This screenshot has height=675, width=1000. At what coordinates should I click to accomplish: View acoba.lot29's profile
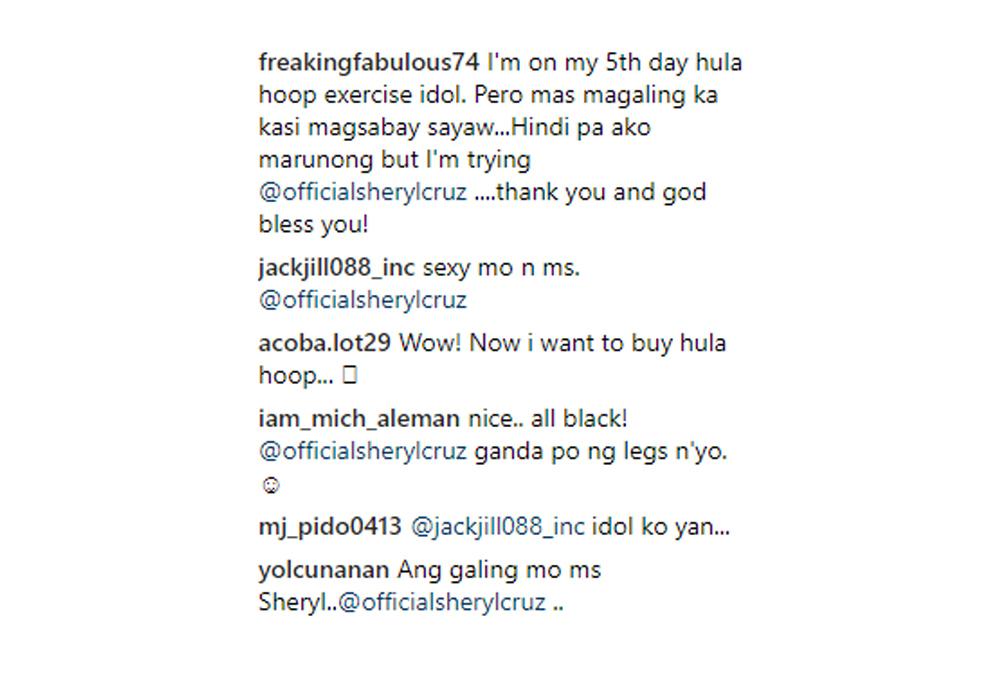click(324, 343)
